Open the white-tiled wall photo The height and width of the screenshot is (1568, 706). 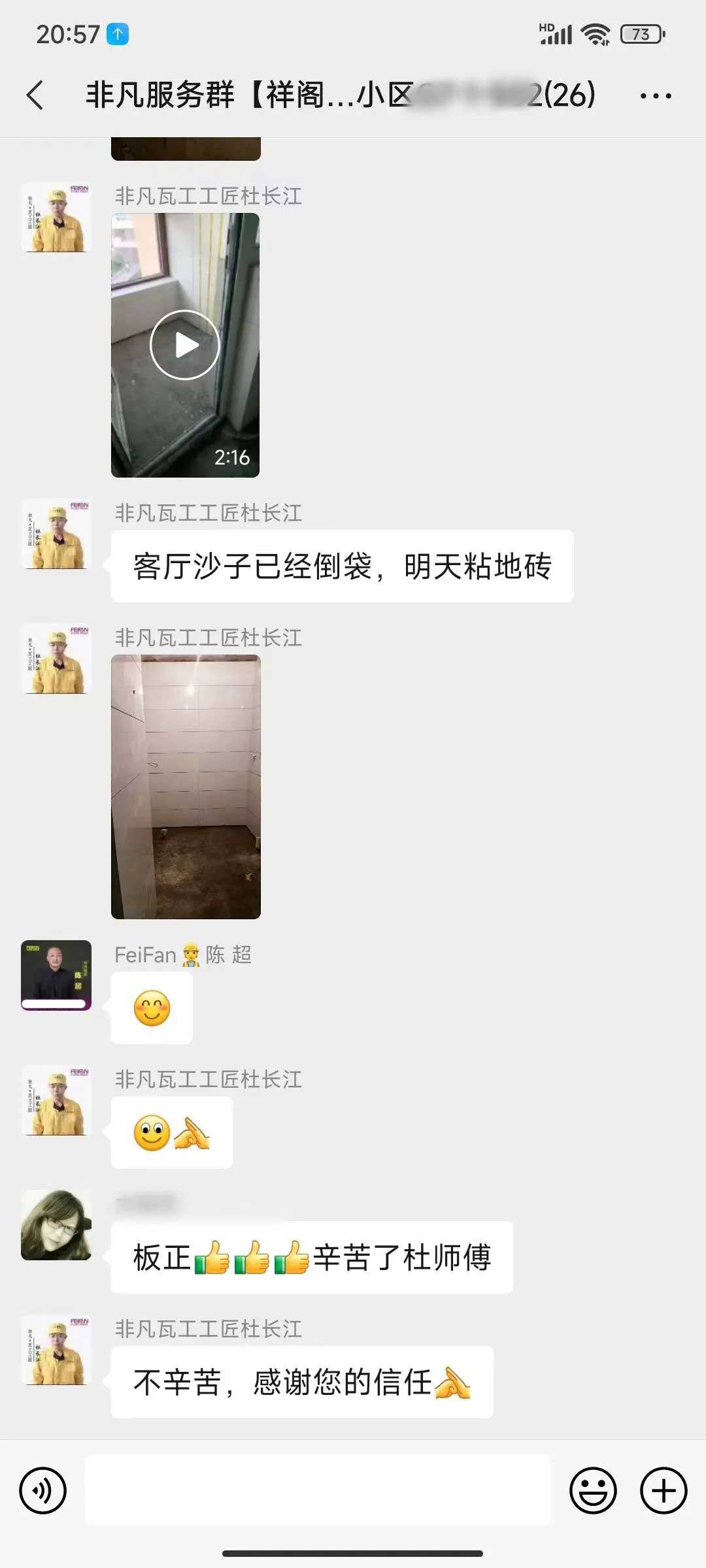pyautogui.click(x=186, y=787)
